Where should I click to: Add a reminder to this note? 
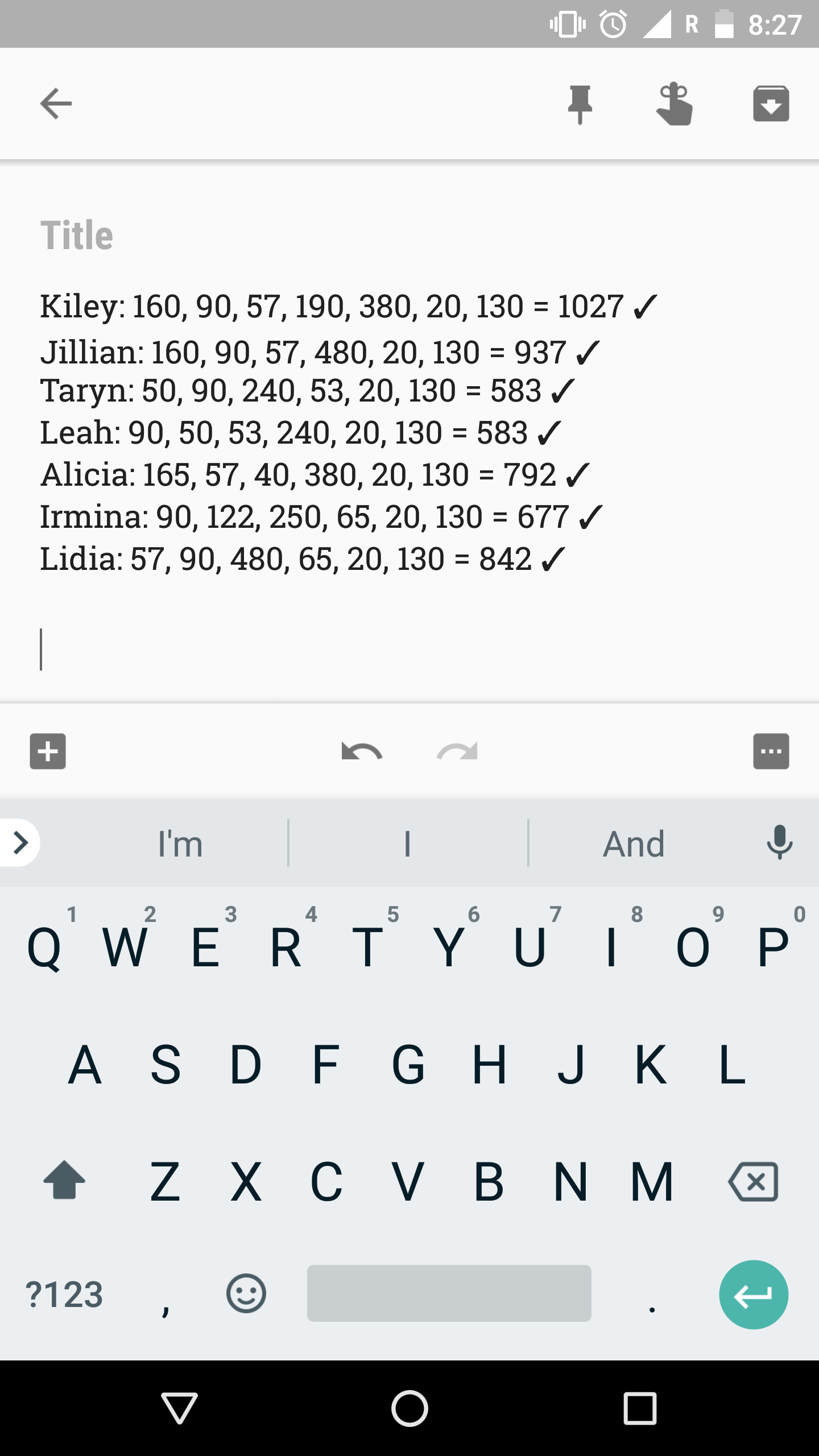(675, 104)
